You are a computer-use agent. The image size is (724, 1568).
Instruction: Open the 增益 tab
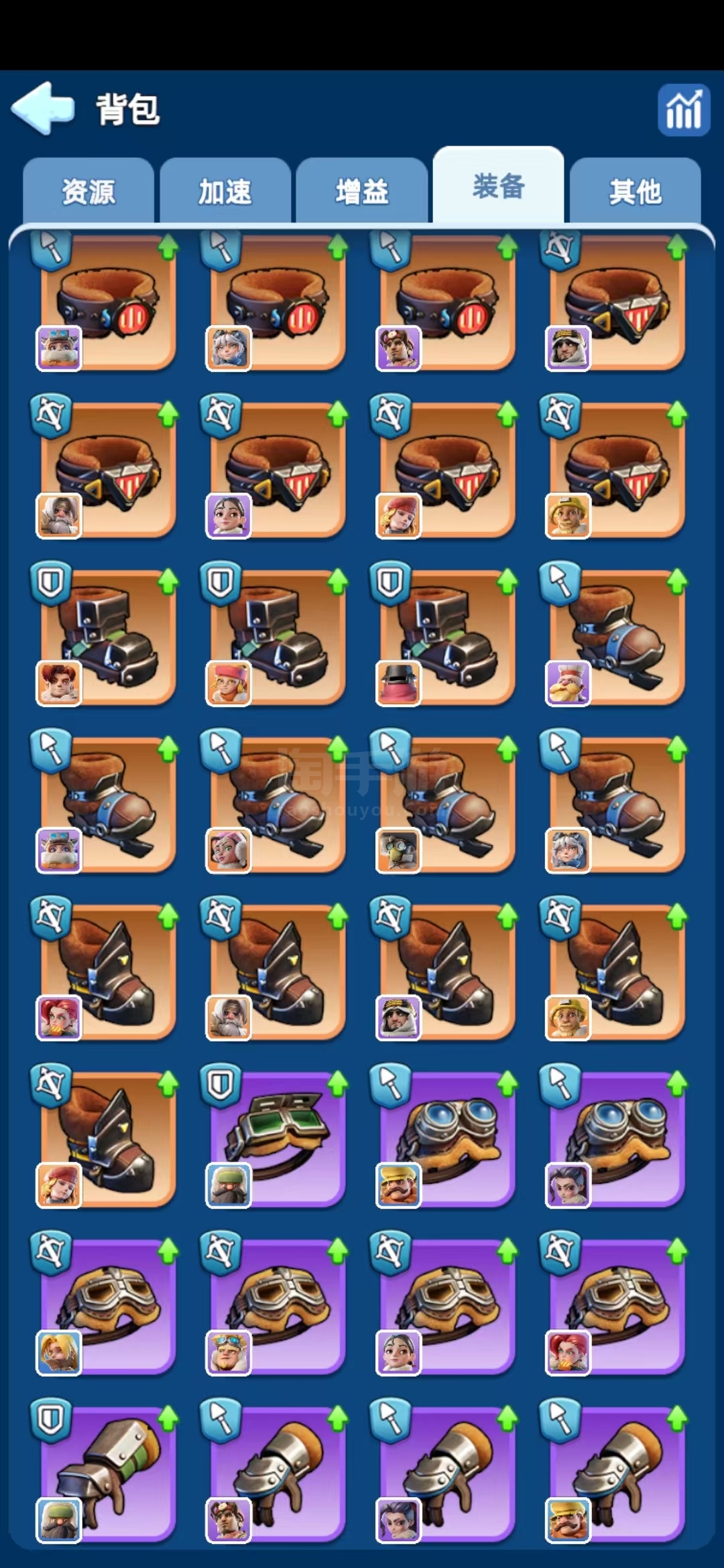(x=362, y=192)
